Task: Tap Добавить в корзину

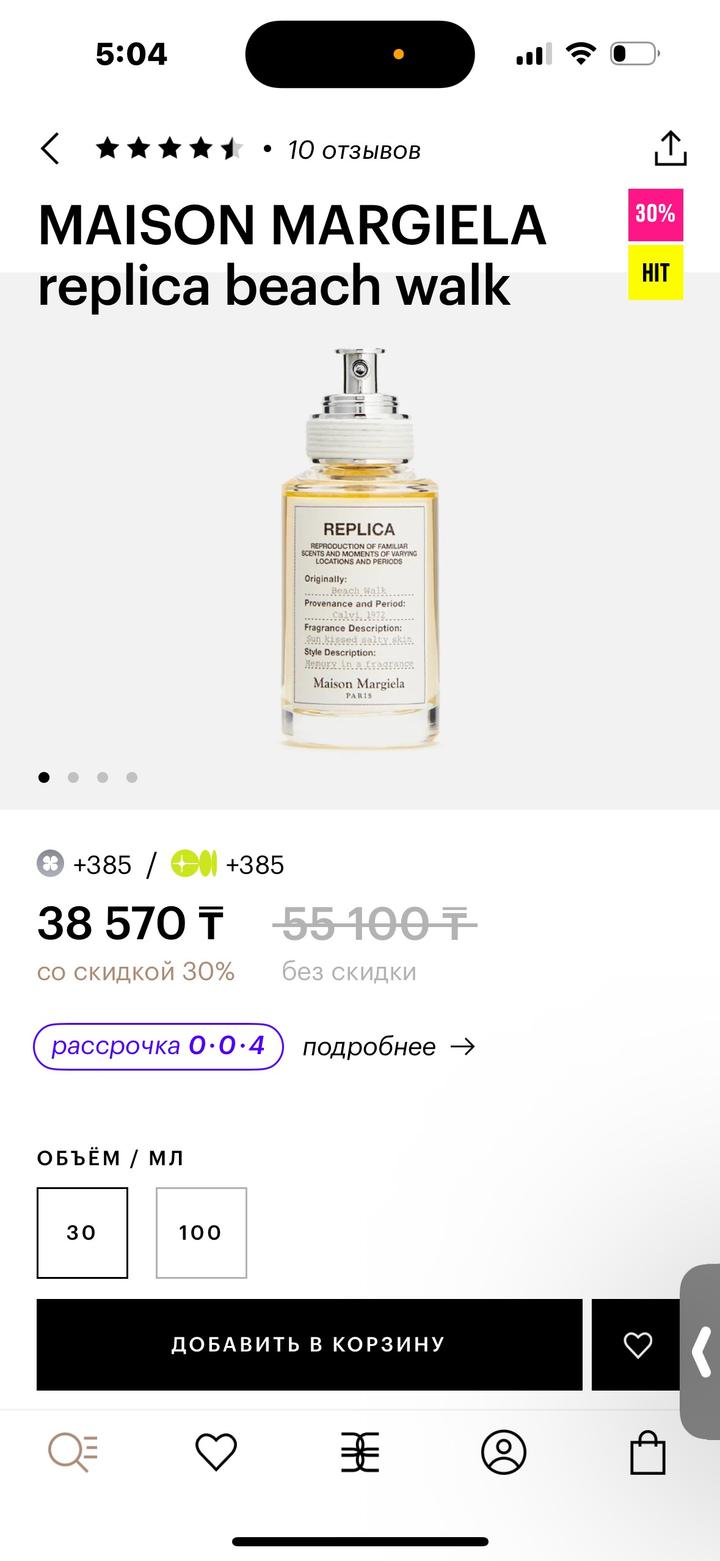Action: point(309,1344)
